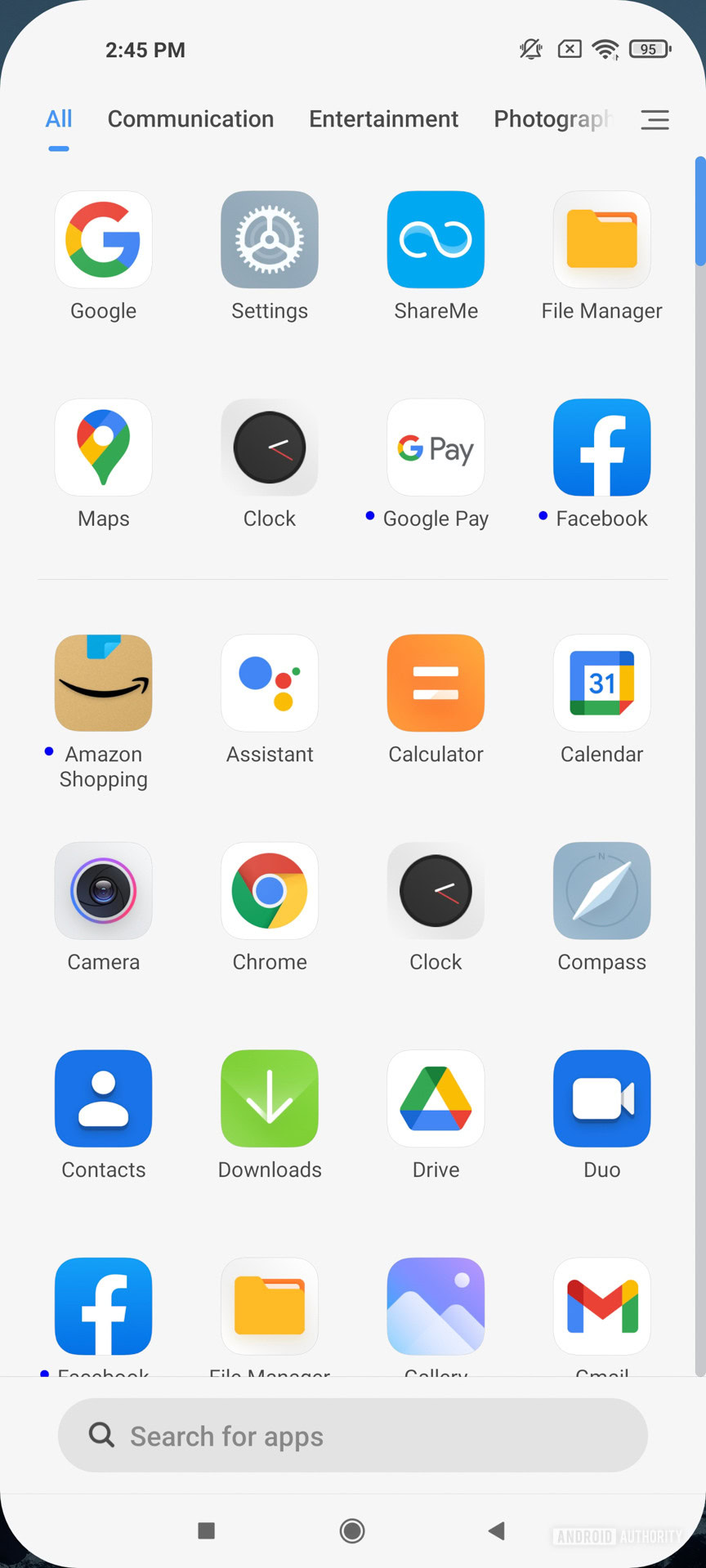Open Google Drive
The height and width of the screenshot is (1568, 706).
(436, 1098)
